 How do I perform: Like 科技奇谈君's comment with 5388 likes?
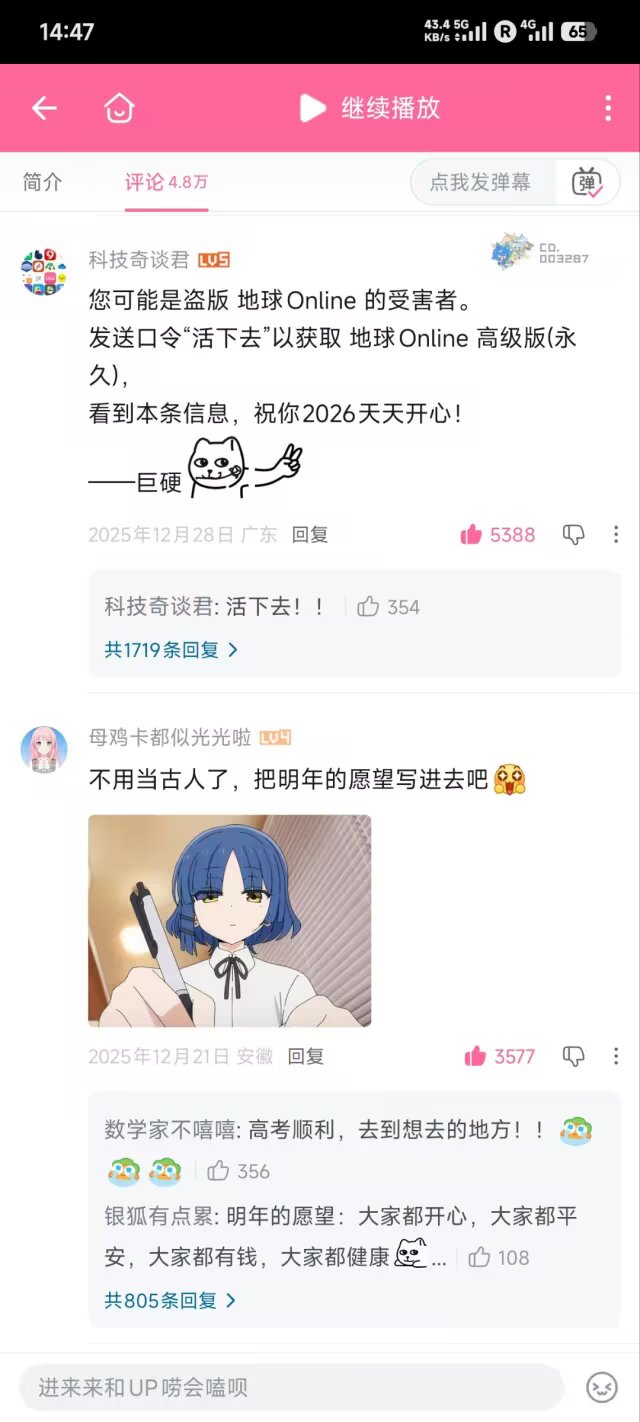[x=472, y=535]
